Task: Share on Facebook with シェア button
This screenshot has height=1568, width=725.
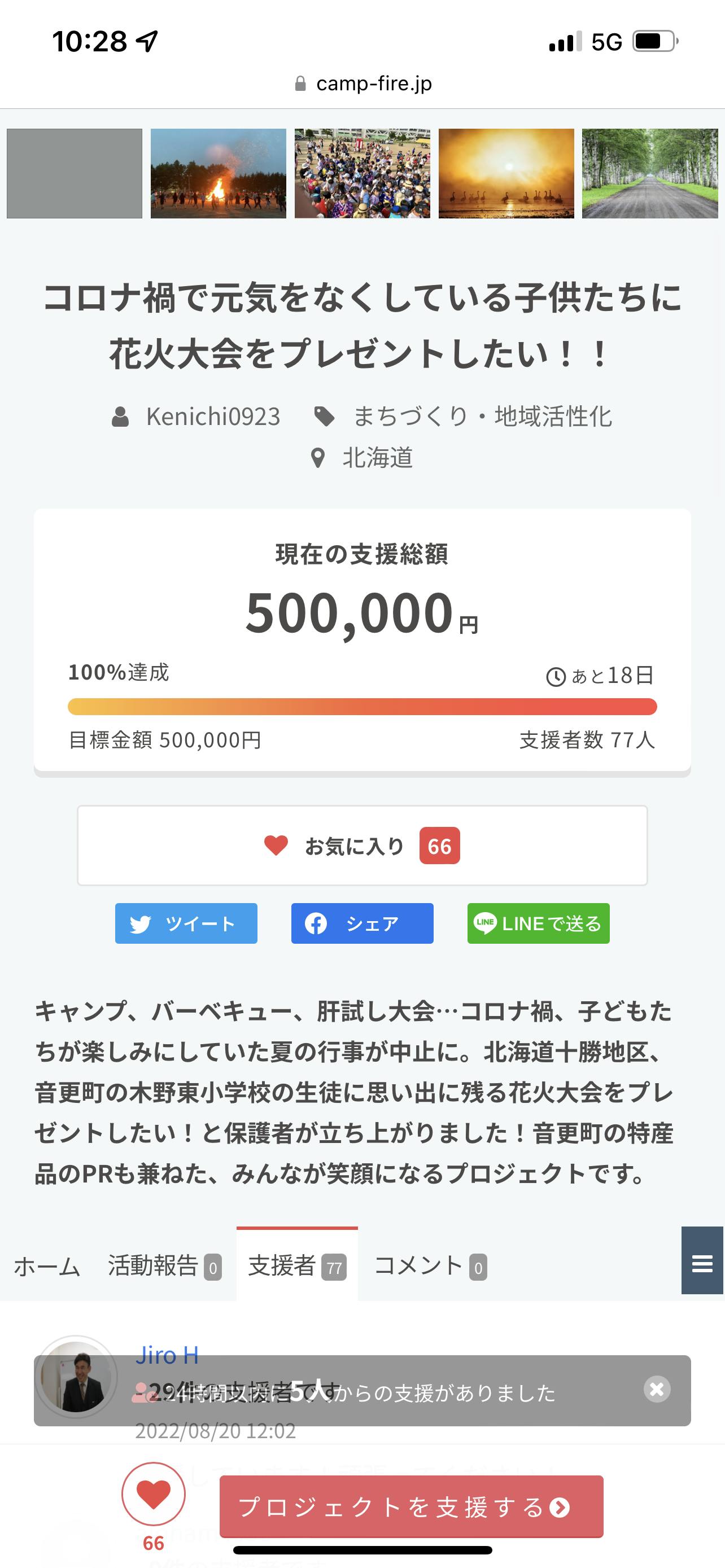Action: point(362,923)
